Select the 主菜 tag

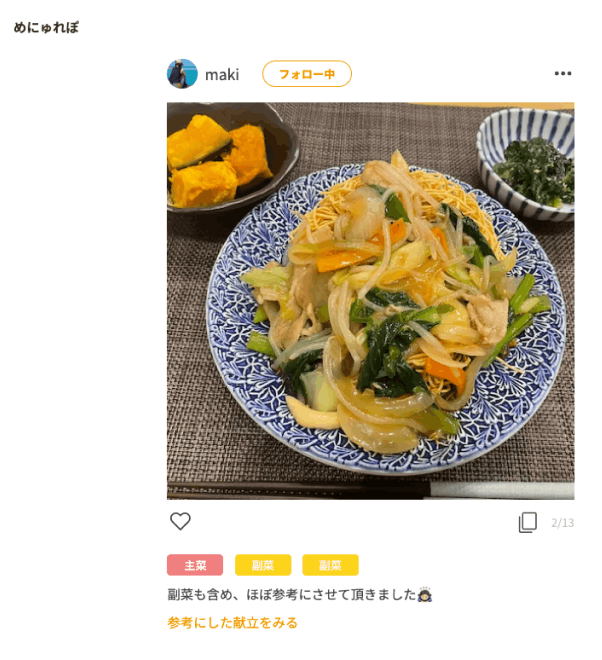[195, 565]
